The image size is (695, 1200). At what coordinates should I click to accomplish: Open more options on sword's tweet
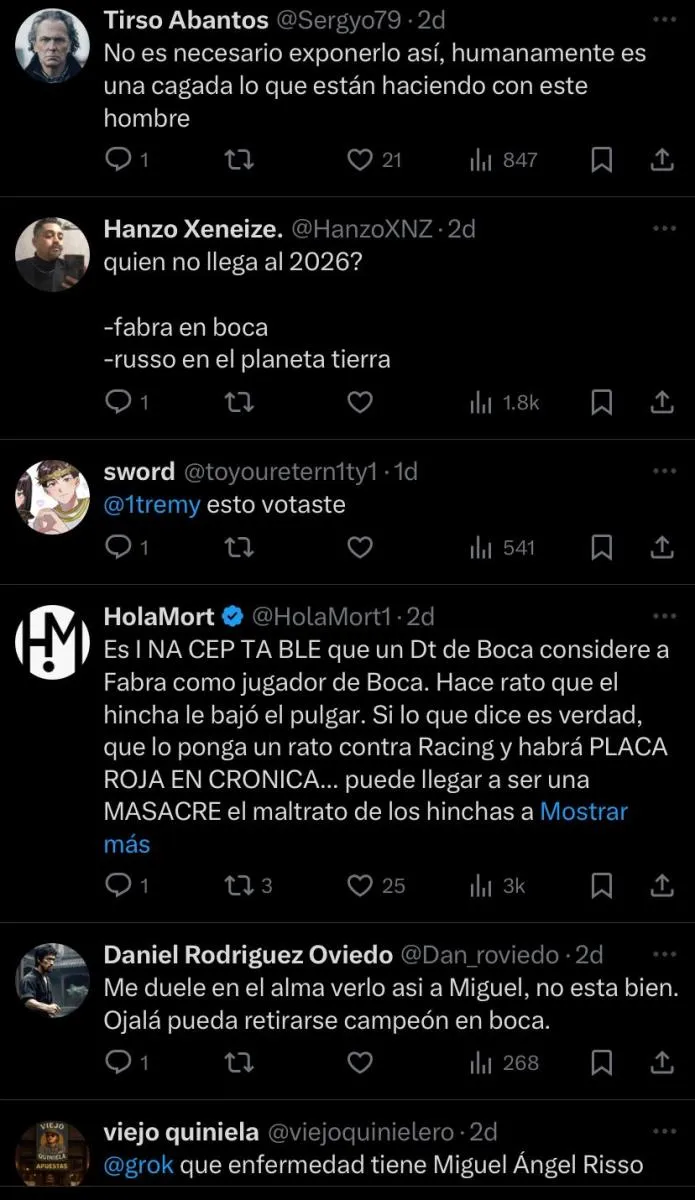click(x=664, y=471)
